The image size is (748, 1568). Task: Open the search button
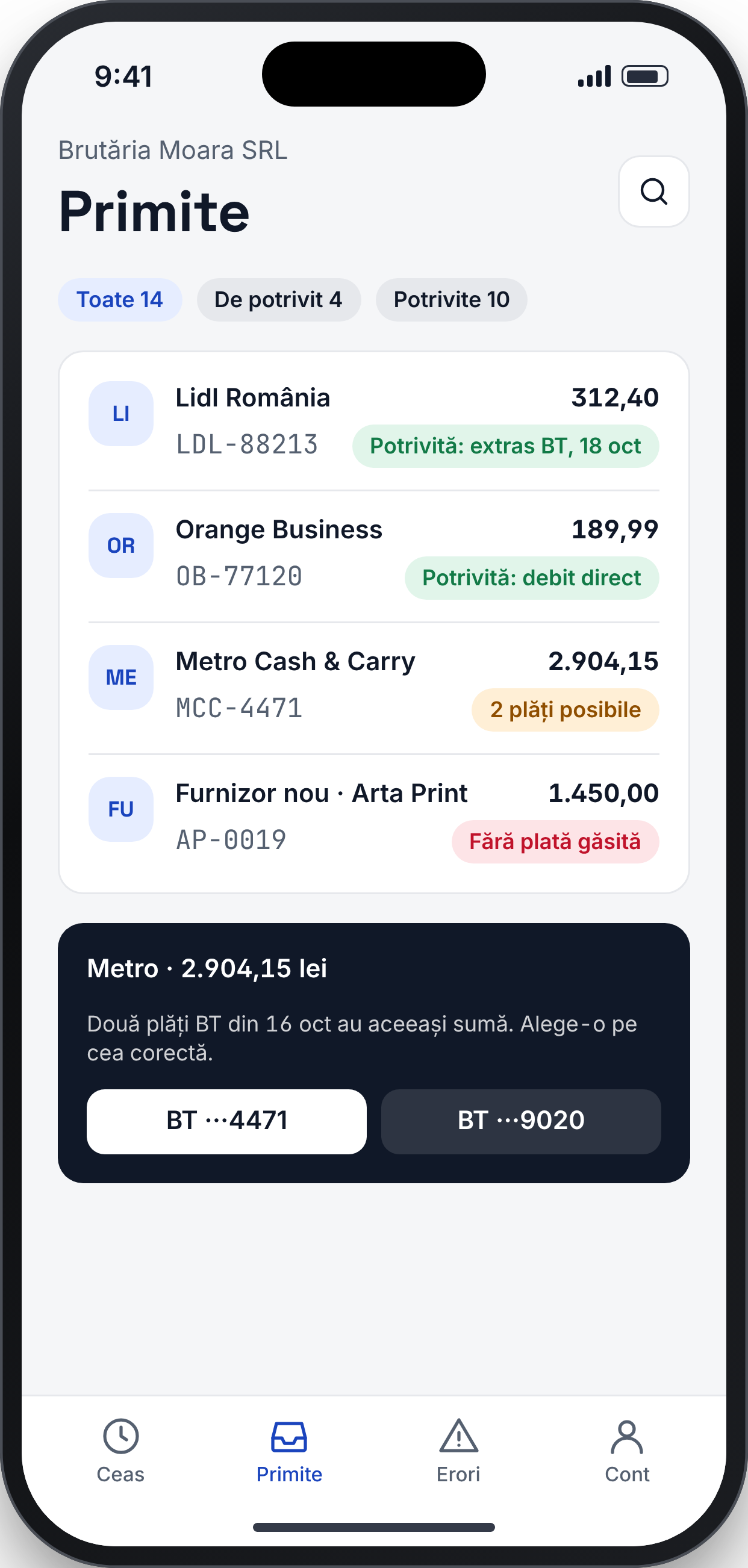click(x=653, y=191)
